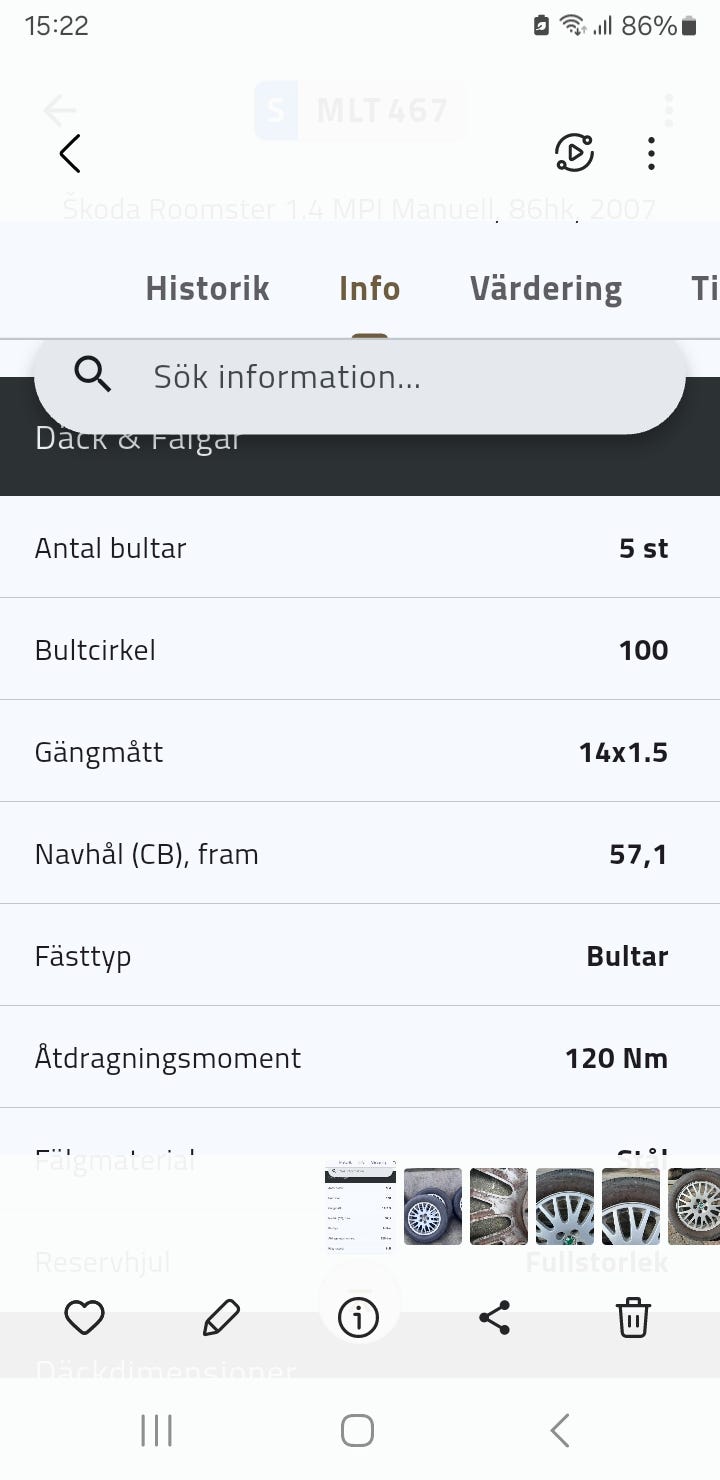Show image details with the info icon

tap(359, 1318)
